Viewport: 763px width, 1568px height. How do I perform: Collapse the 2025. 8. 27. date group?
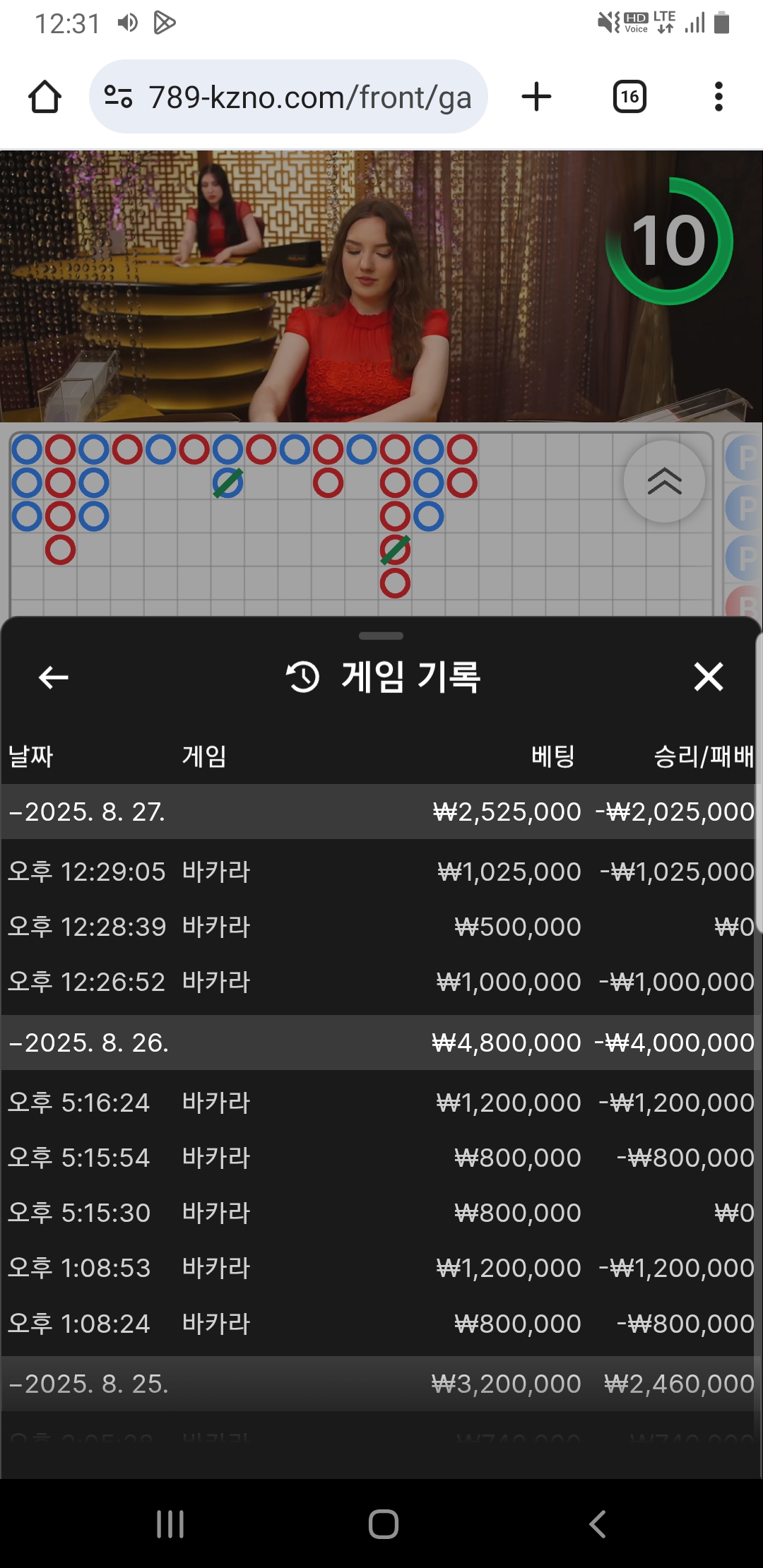[x=88, y=812]
